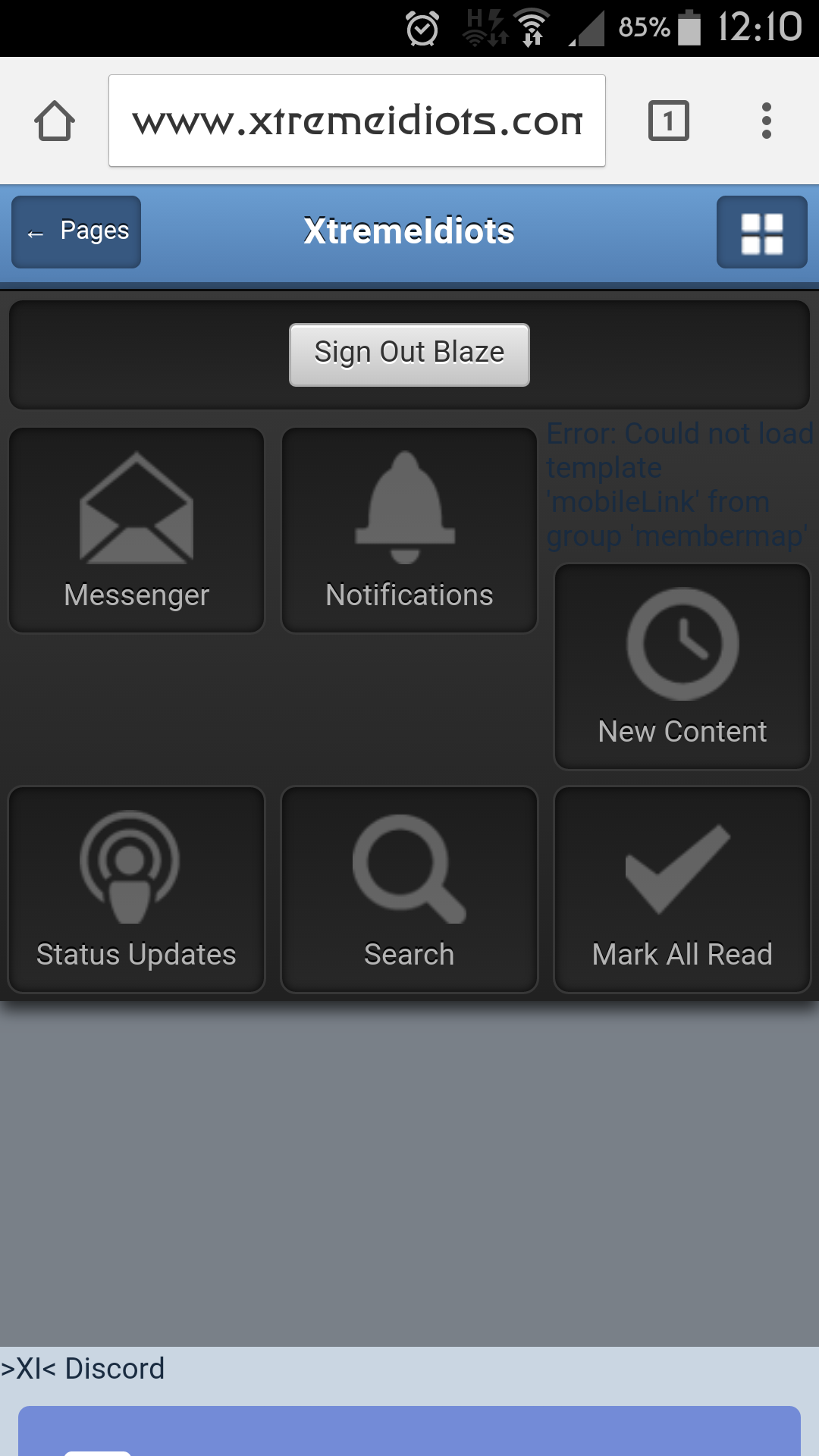Open Messenger tile
The width and height of the screenshot is (819, 1456).
tap(136, 530)
